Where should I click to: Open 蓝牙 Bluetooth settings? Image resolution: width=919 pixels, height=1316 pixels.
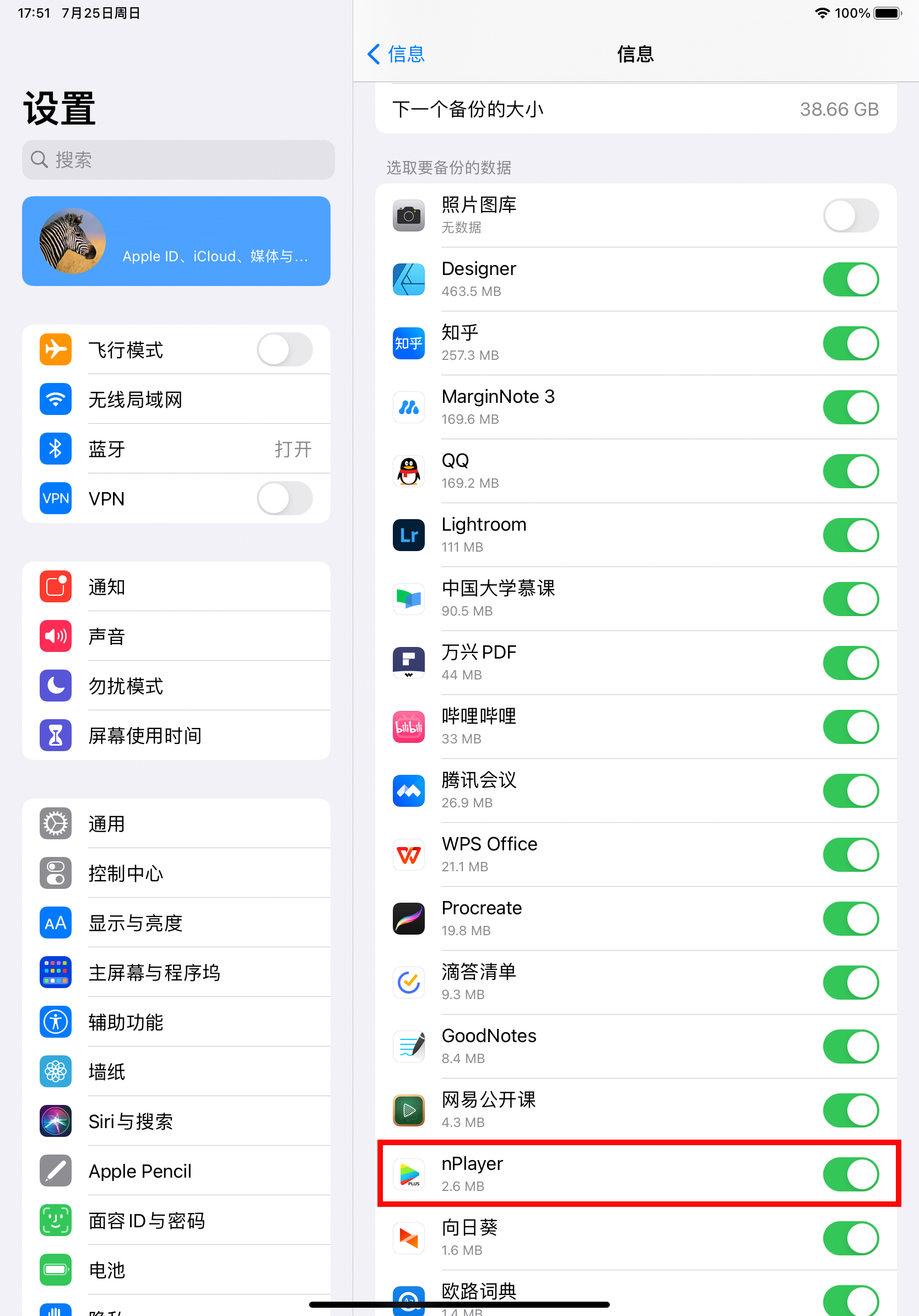(x=176, y=449)
